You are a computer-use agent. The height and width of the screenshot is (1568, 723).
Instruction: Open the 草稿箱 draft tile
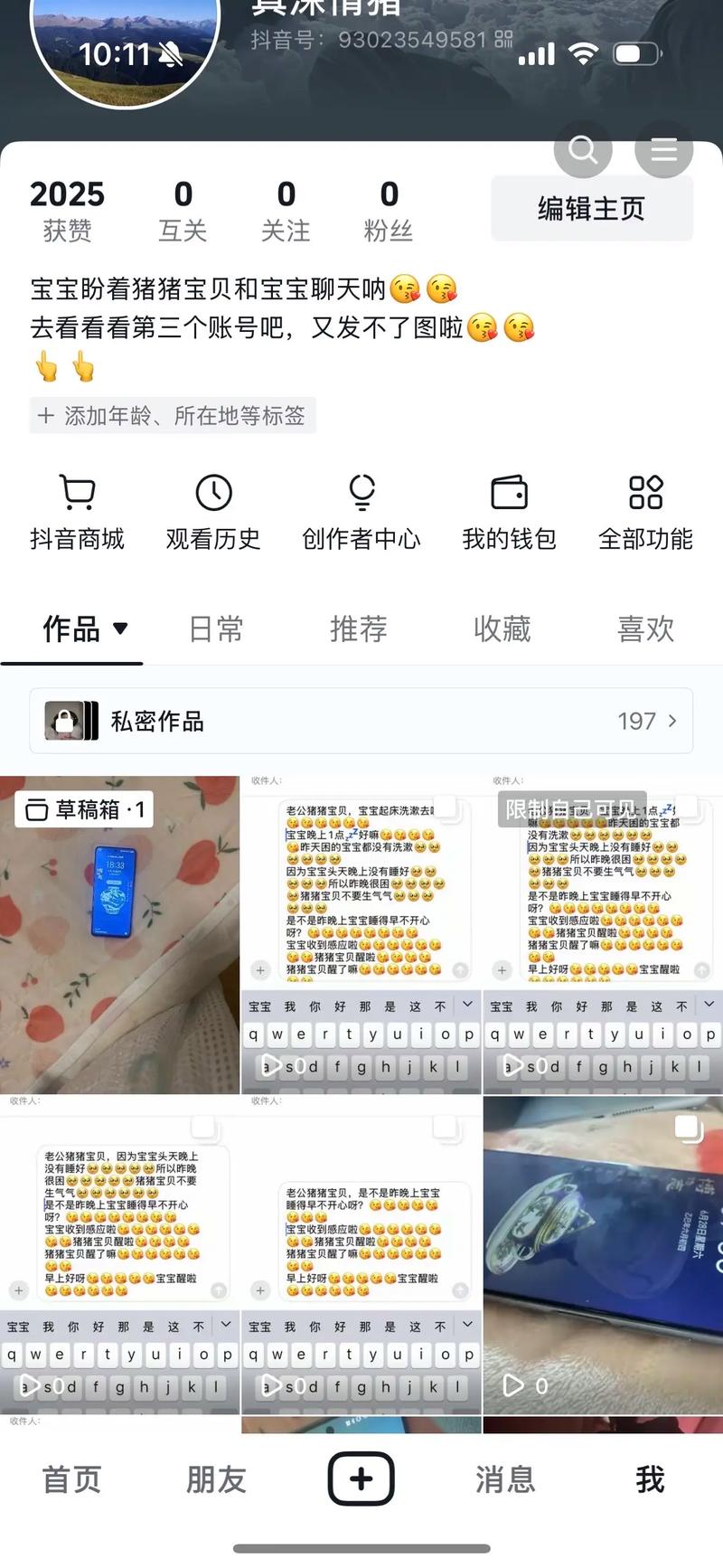coord(119,936)
